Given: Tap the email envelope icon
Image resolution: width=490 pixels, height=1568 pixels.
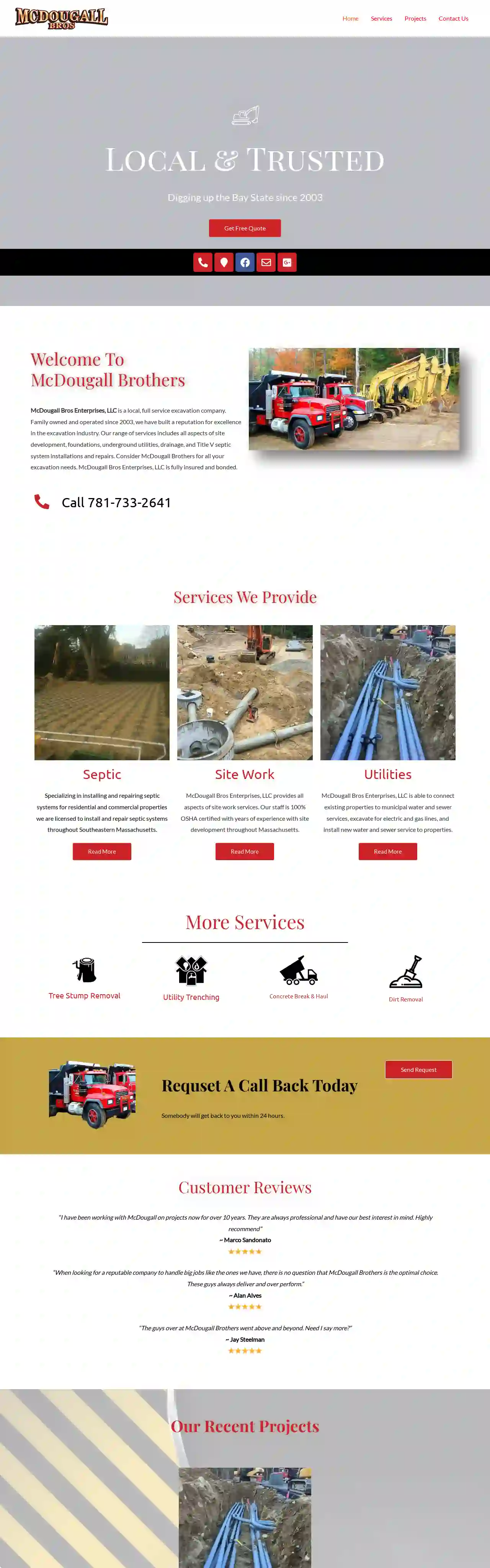Looking at the screenshot, I should pos(266,262).
